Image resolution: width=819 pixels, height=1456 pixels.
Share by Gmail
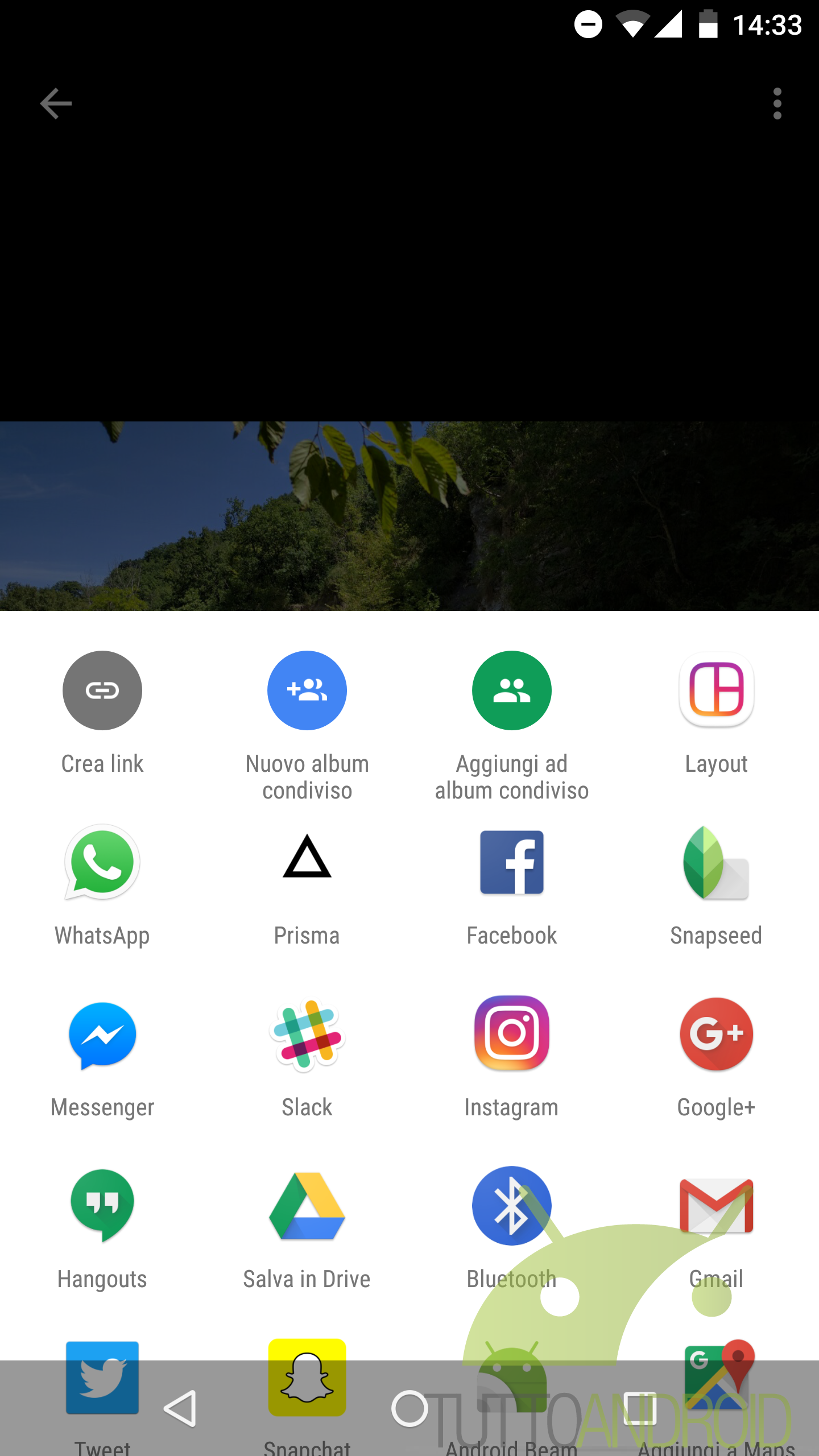717,1229
